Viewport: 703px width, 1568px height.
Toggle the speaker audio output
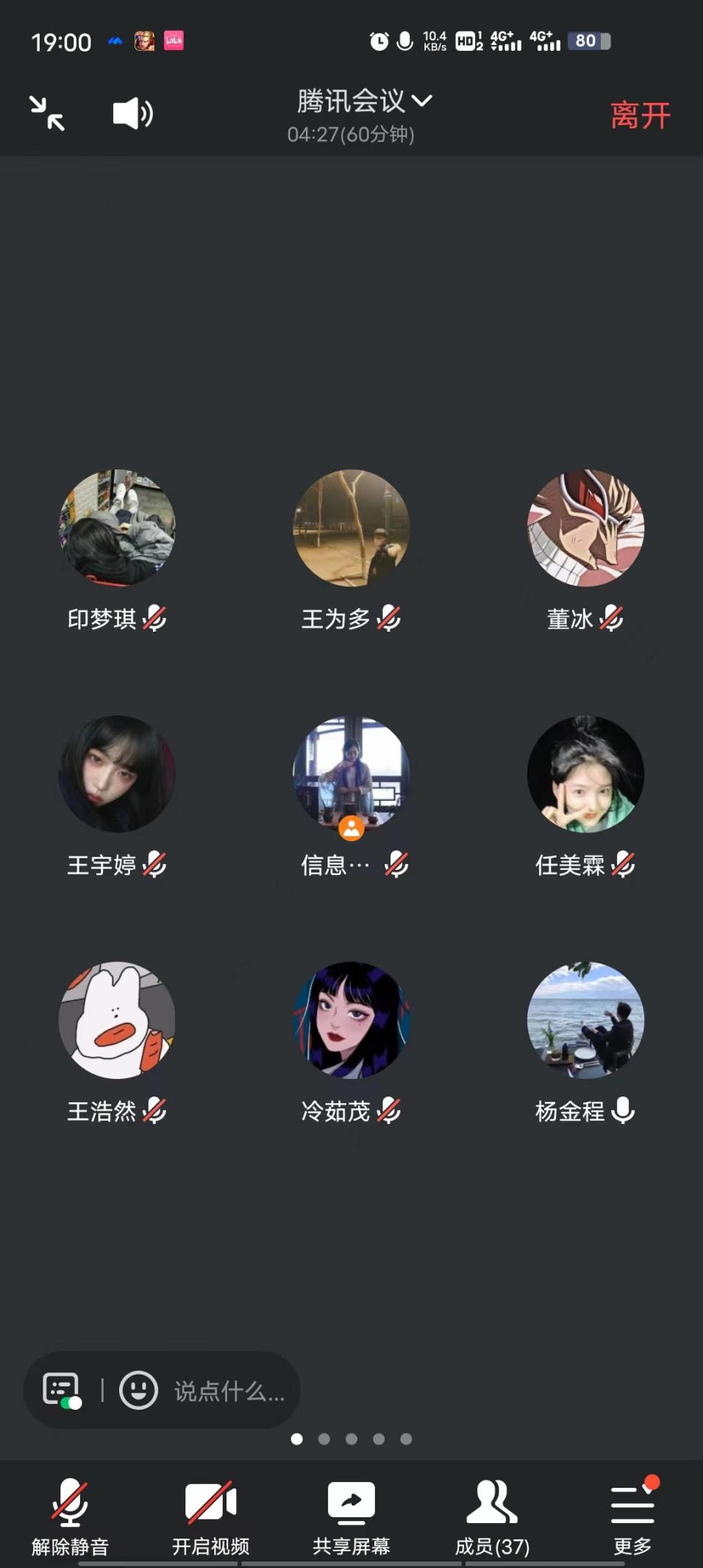click(x=132, y=114)
